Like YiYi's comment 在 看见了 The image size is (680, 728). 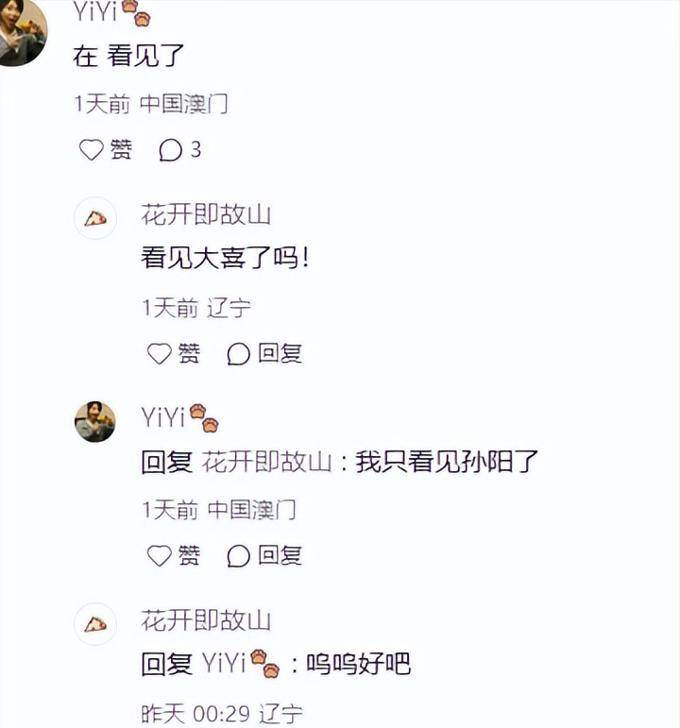pyautogui.click(x=104, y=150)
